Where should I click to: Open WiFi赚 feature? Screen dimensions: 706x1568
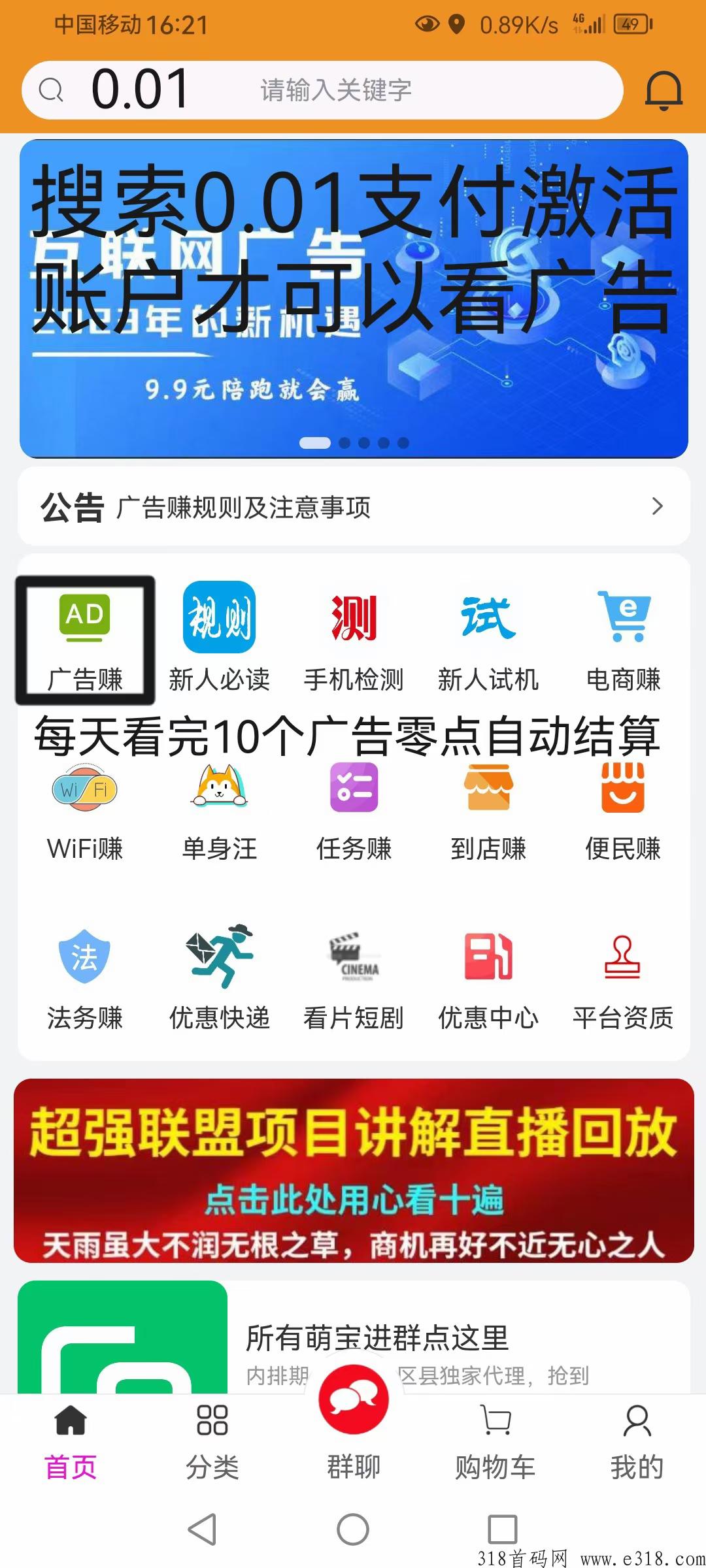pos(85,810)
